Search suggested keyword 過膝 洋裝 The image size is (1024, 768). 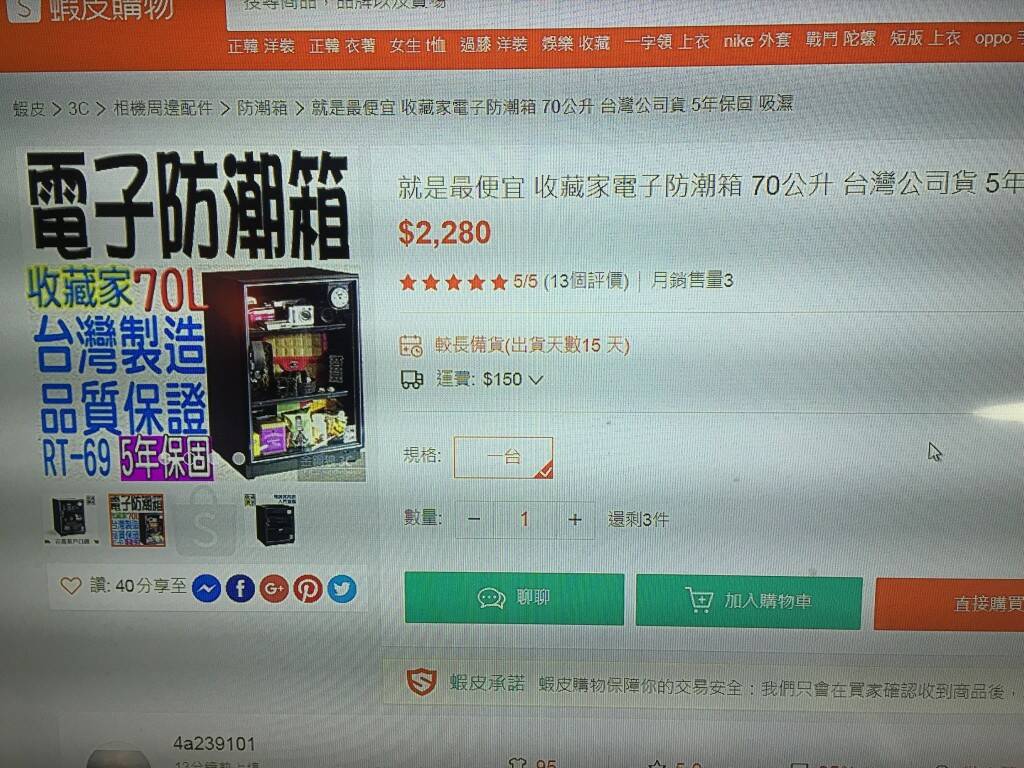point(493,44)
